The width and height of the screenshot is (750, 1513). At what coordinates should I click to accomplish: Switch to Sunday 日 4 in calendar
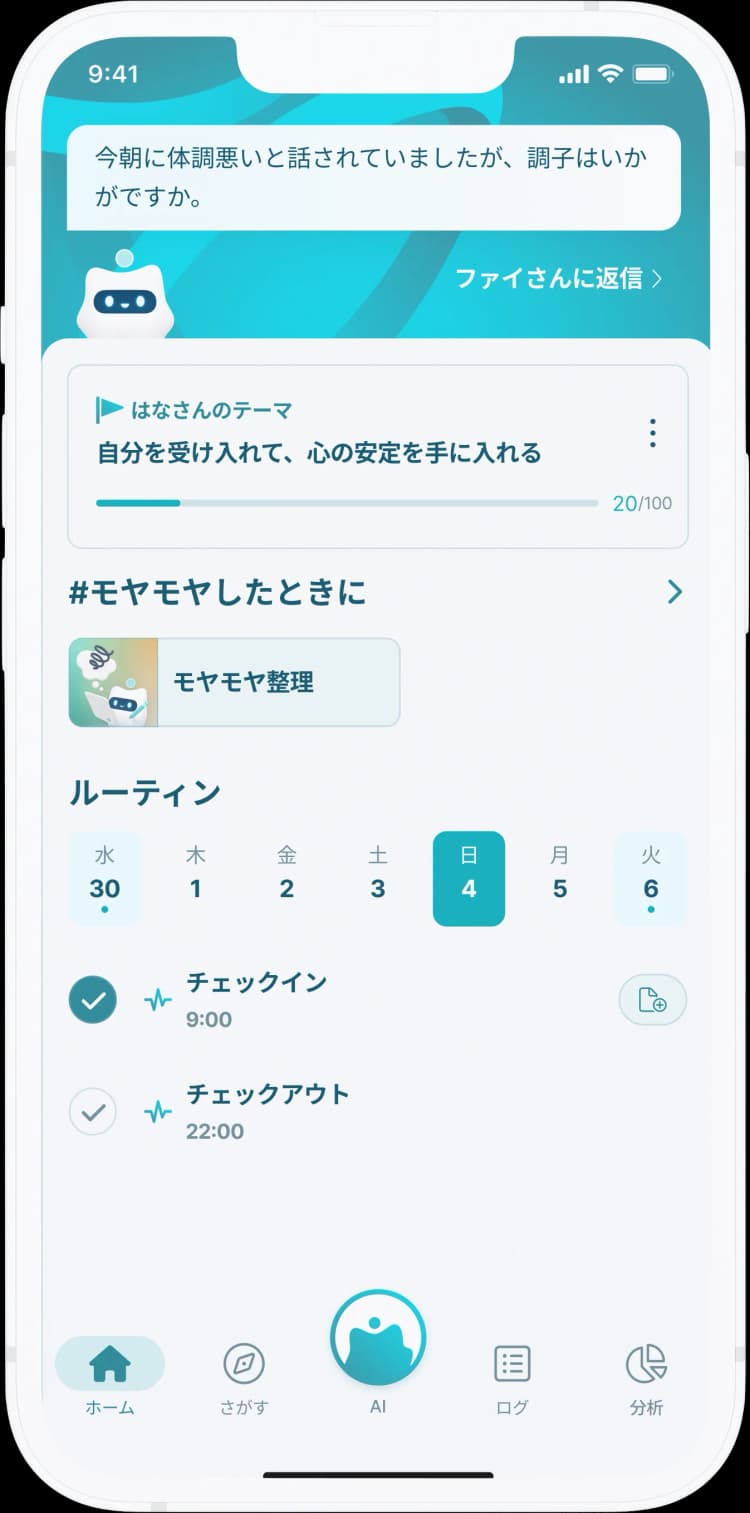(468, 878)
